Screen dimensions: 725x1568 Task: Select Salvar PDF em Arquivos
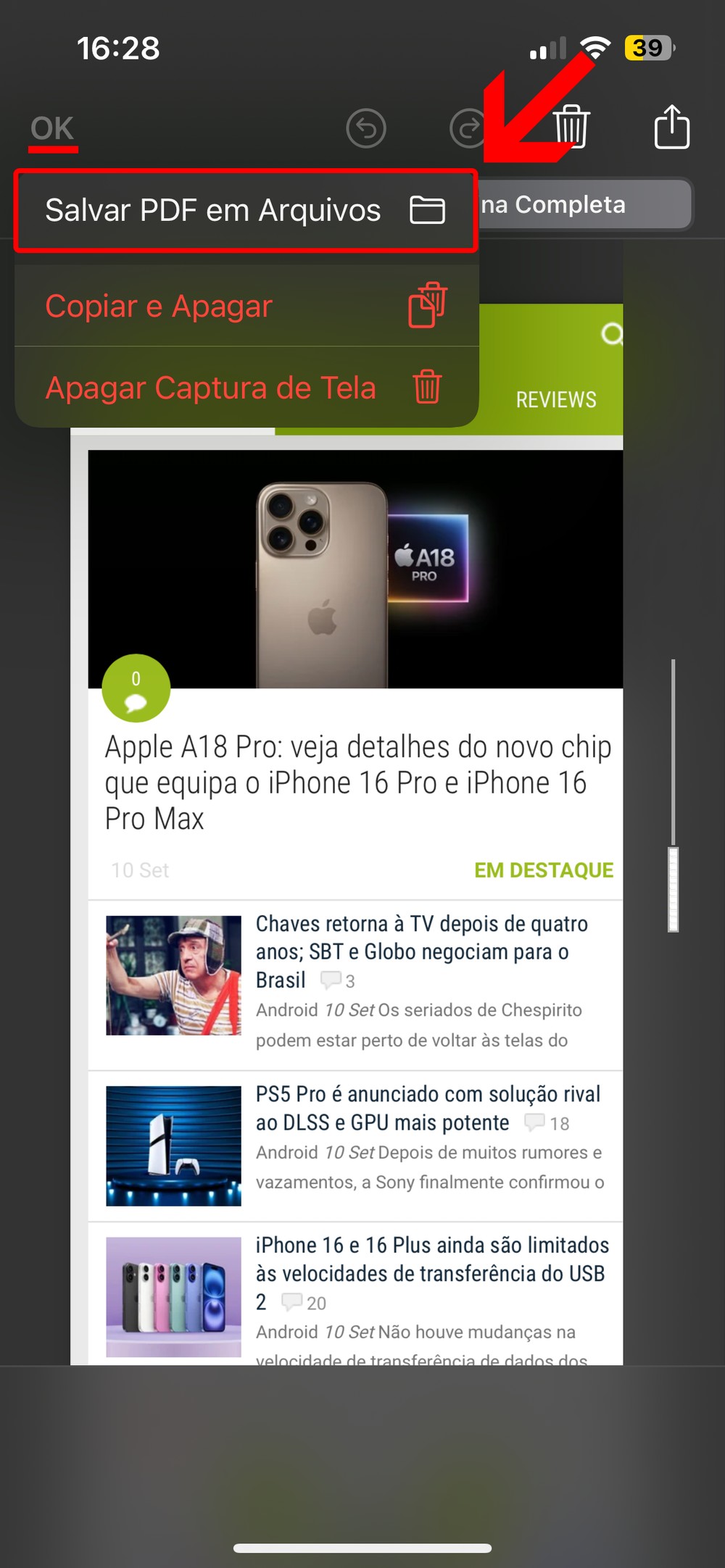tap(245, 210)
